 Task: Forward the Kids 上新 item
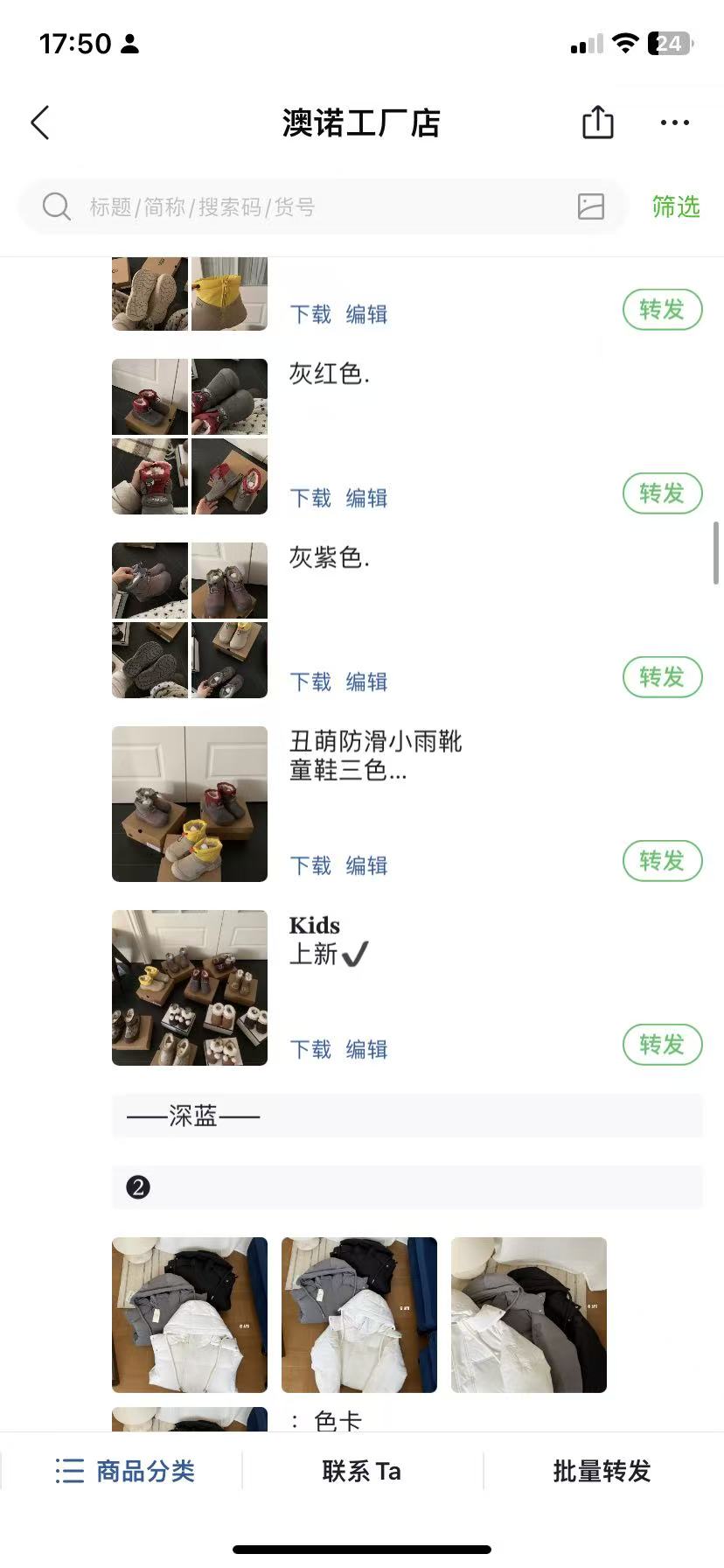tap(662, 1045)
